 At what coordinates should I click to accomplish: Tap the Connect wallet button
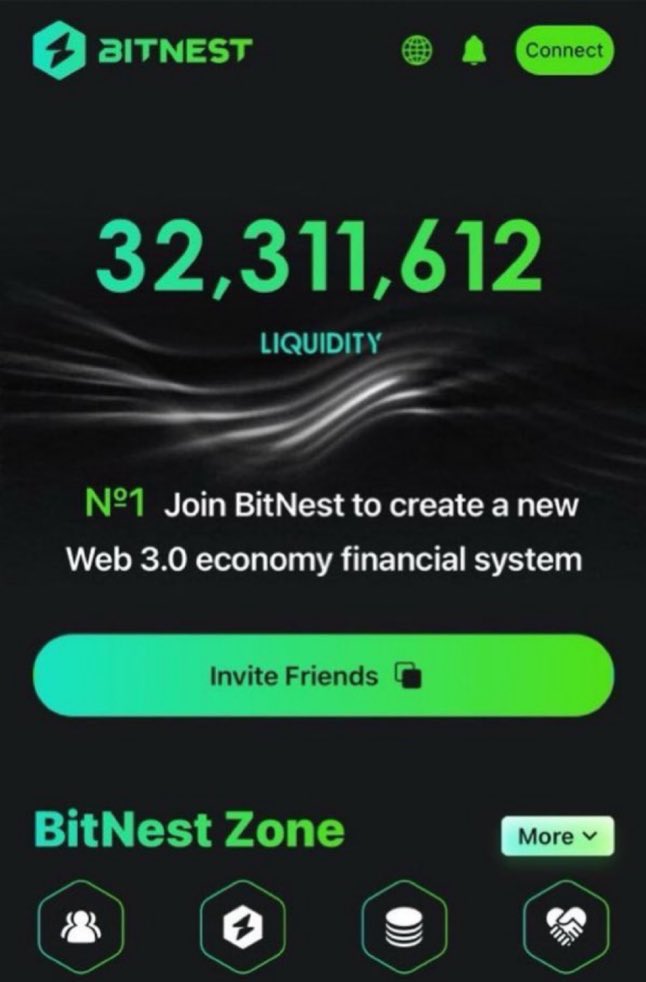[564, 51]
